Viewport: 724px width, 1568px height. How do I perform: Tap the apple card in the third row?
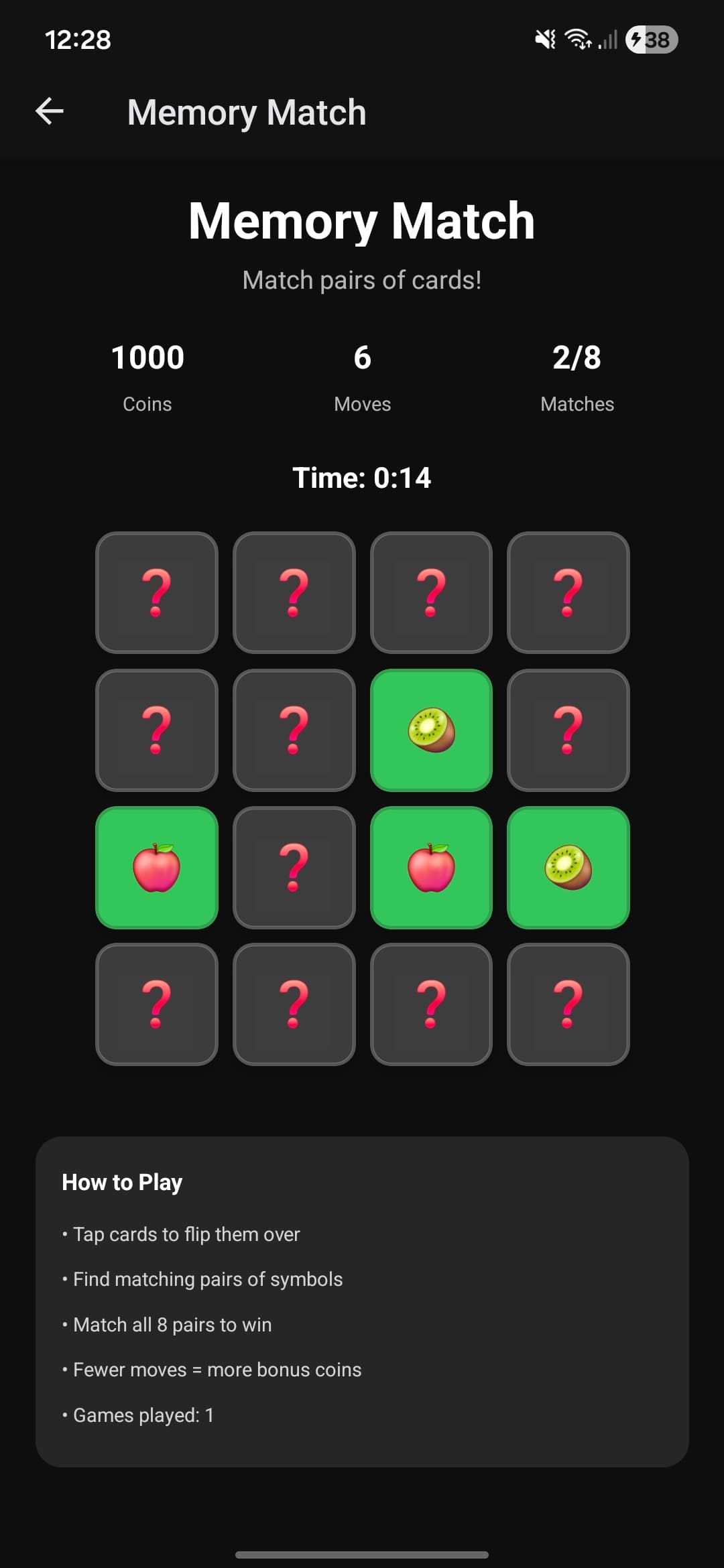[x=431, y=867]
